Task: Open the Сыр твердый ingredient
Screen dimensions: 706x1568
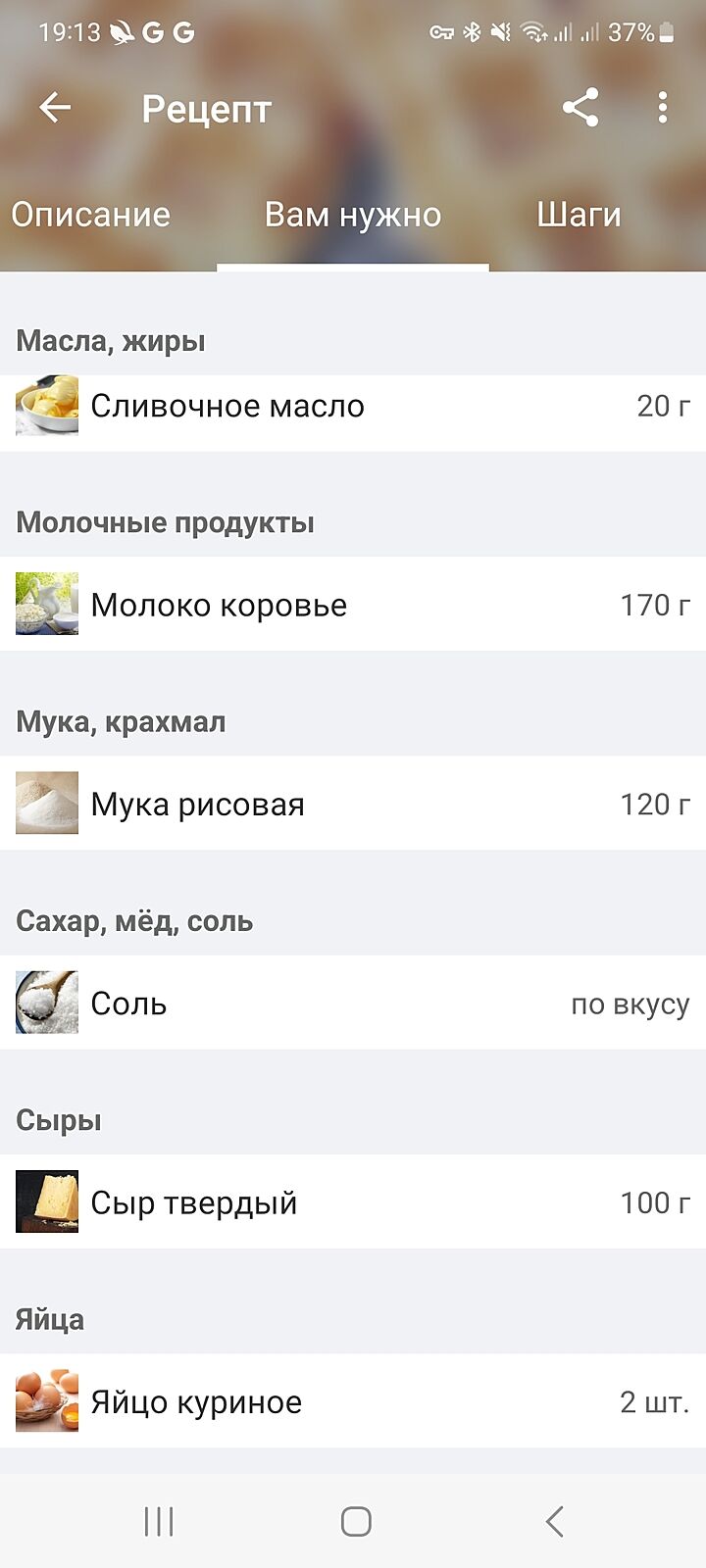Action: click(x=353, y=1202)
